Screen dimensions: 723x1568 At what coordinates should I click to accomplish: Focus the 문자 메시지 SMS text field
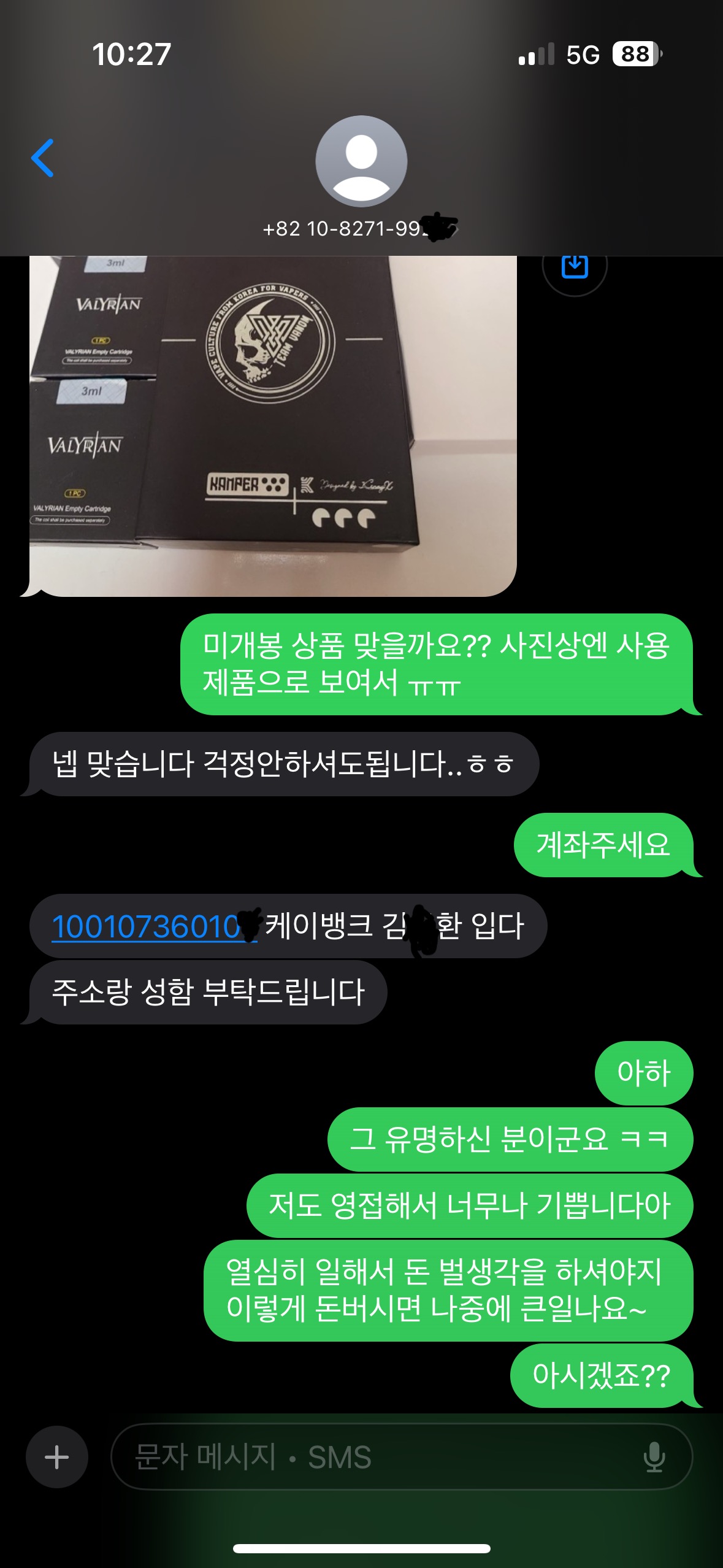point(380,1457)
